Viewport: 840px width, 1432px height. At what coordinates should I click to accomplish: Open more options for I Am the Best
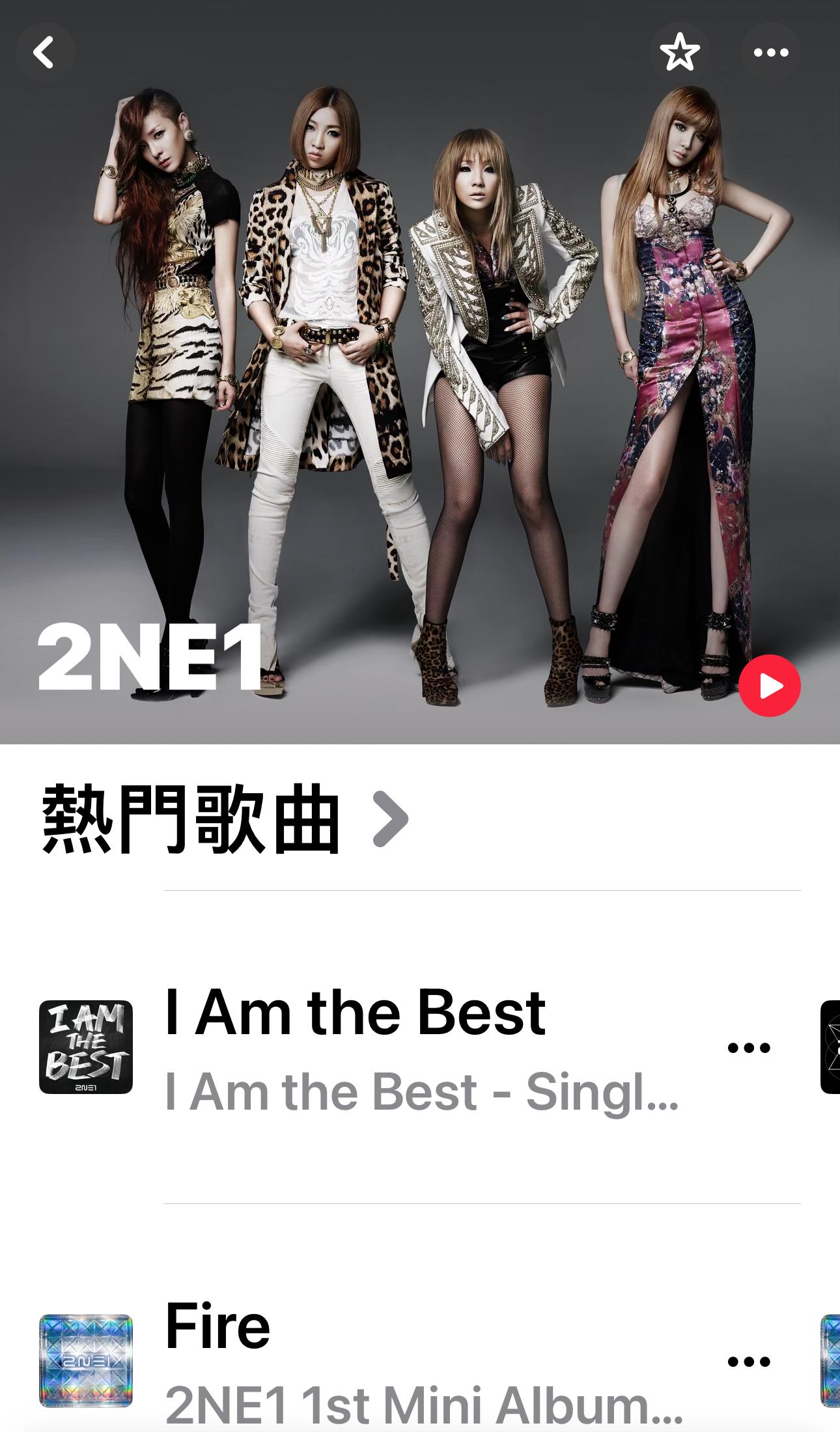click(x=748, y=1048)
